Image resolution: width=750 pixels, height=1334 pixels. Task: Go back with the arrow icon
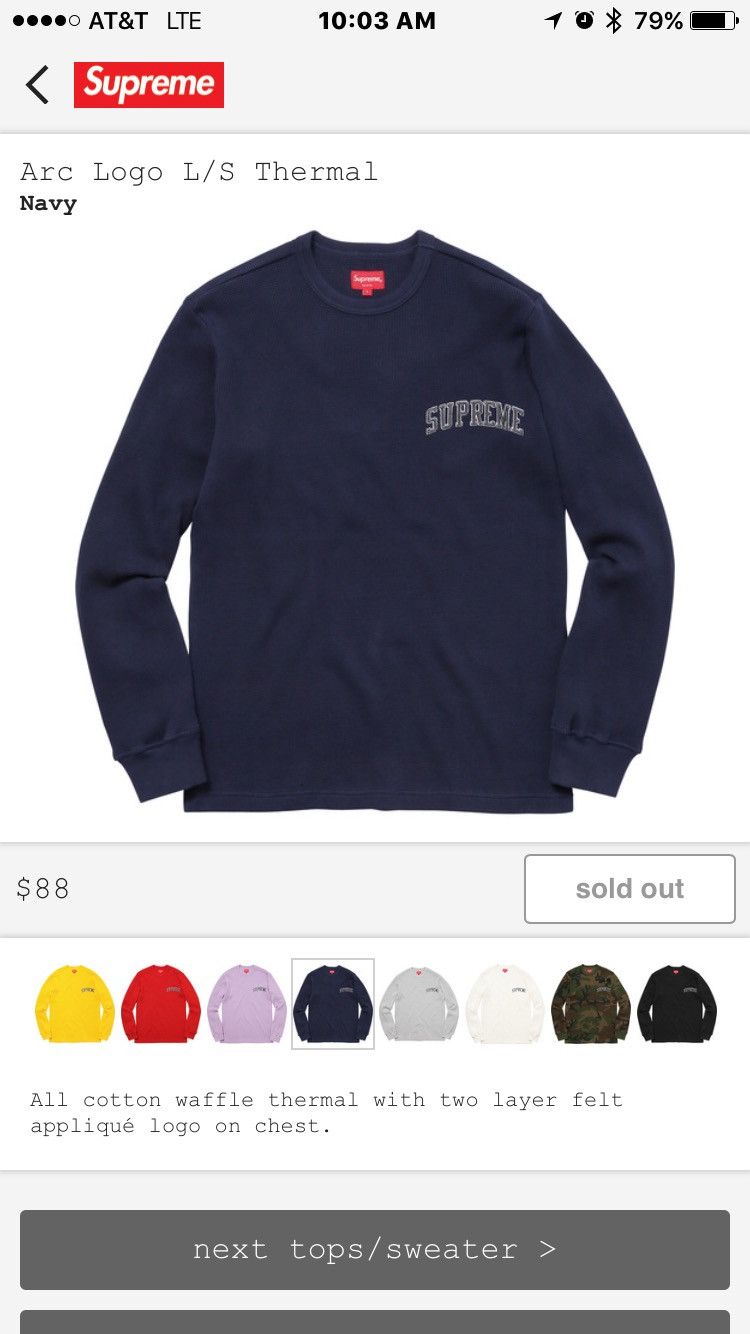(37, 85)
